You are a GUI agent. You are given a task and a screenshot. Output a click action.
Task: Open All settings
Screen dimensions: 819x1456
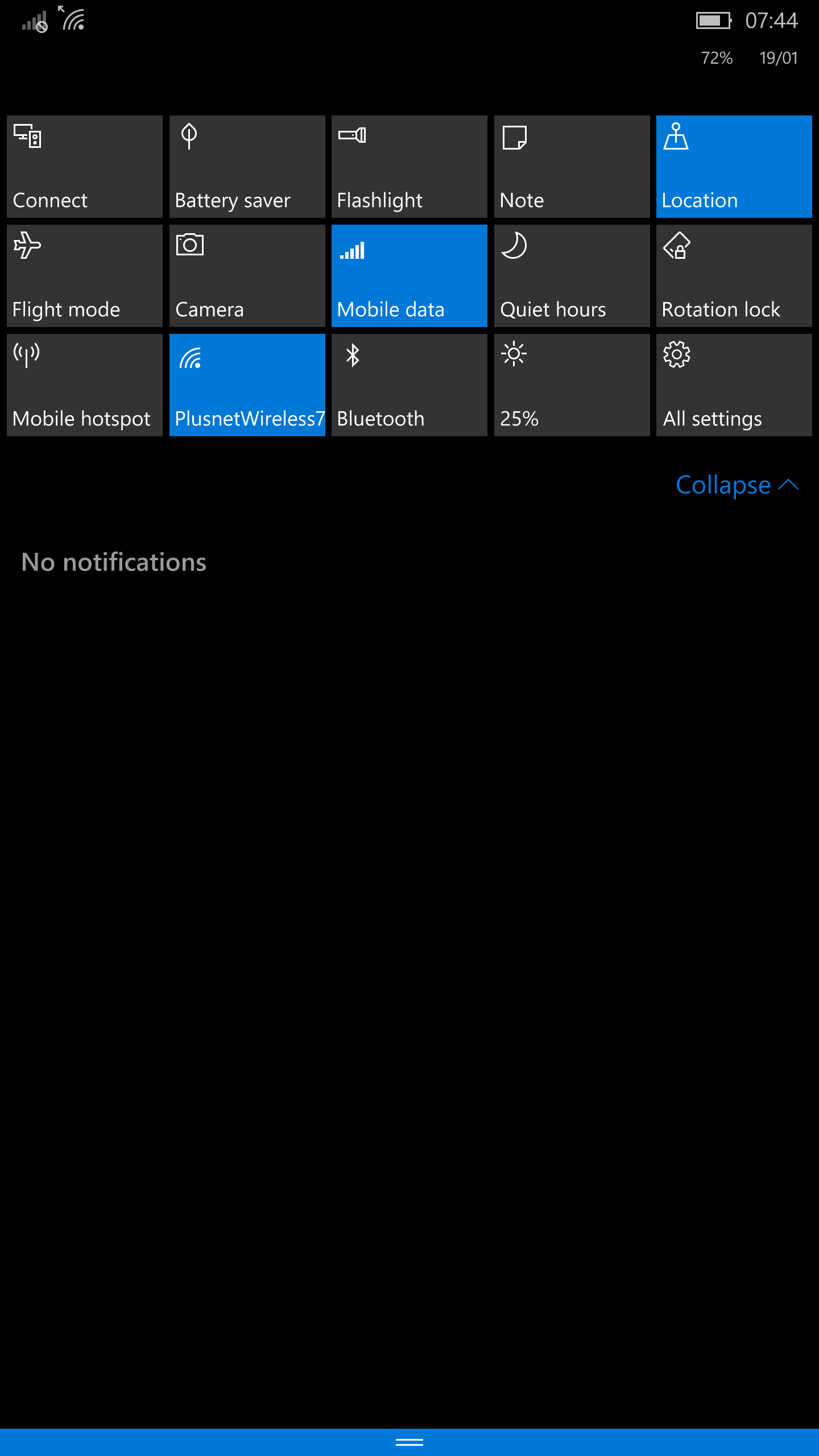pos(734,385)
